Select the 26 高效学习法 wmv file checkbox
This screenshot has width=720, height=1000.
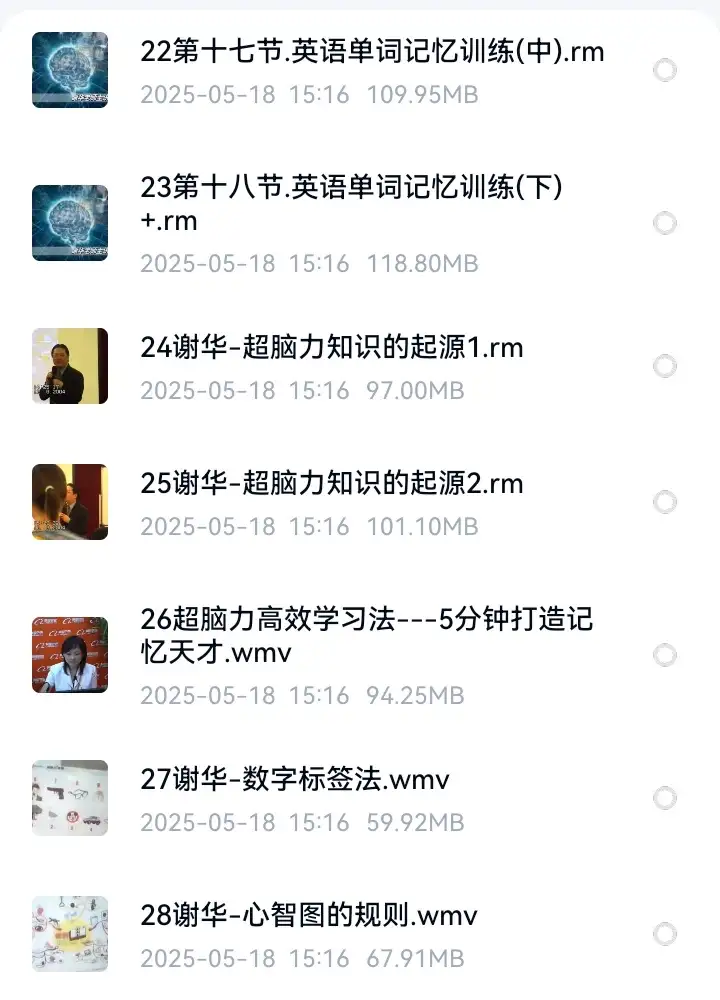tap(662, 655)
